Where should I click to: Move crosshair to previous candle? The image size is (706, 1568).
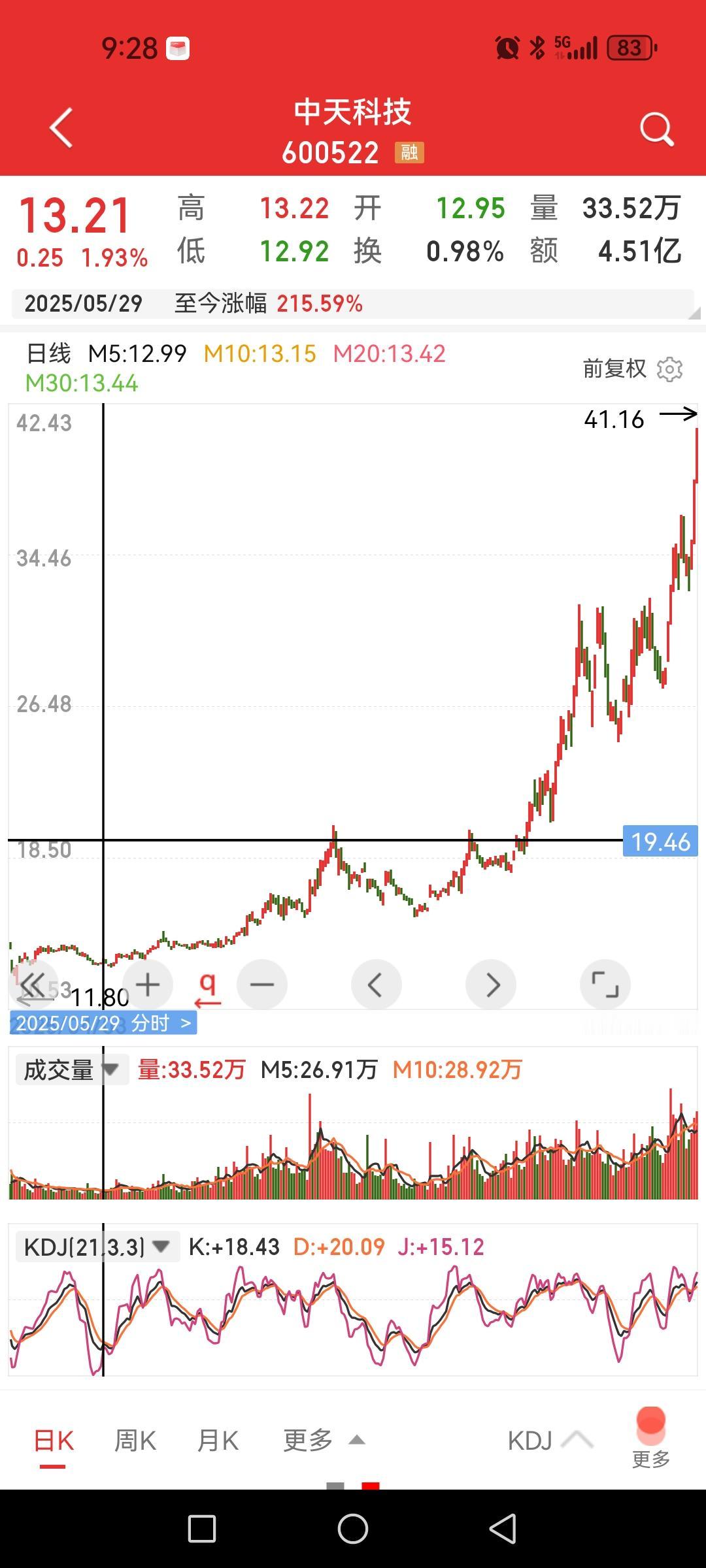377,985
